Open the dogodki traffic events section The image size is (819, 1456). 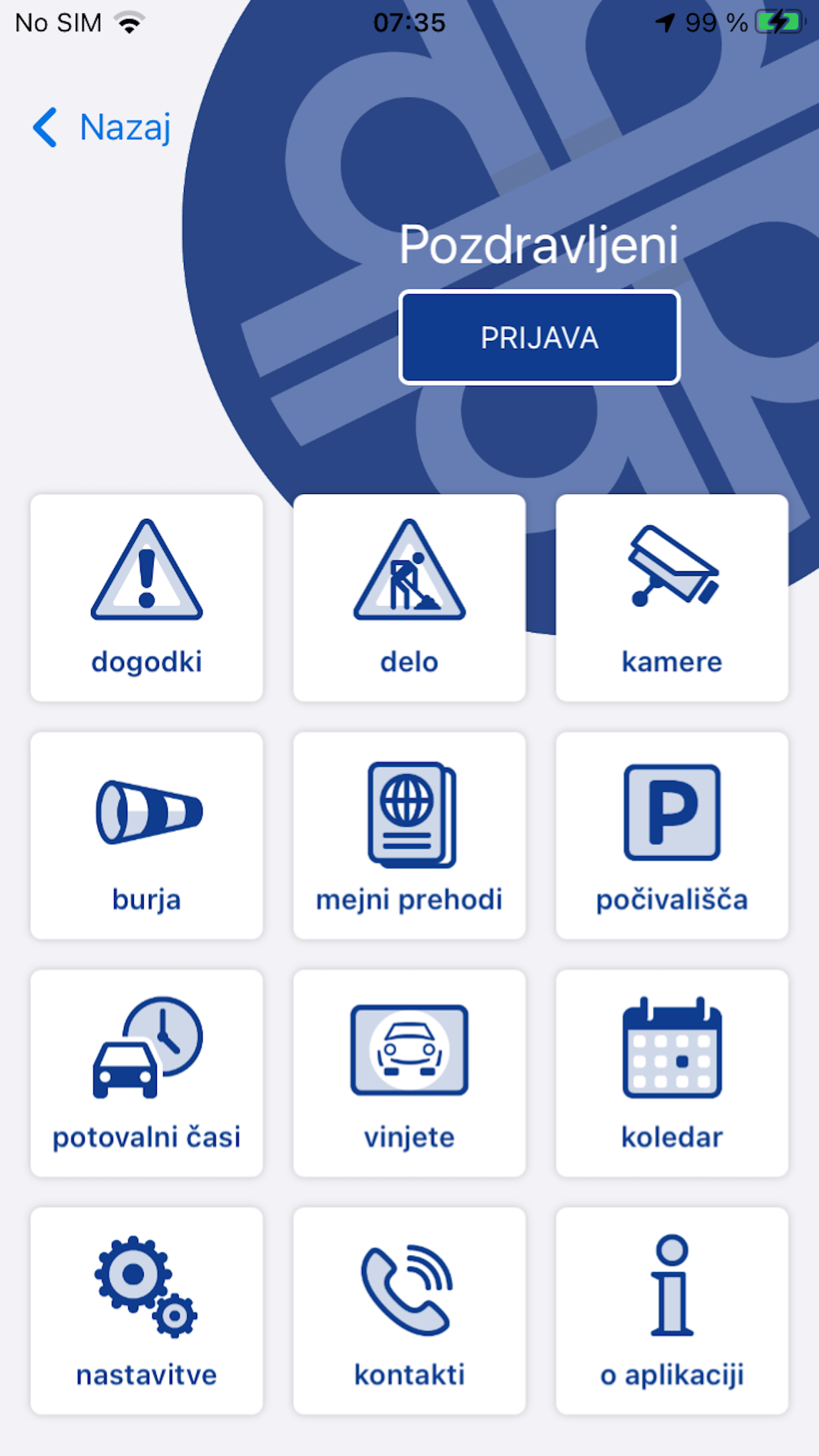click(146, 597)
